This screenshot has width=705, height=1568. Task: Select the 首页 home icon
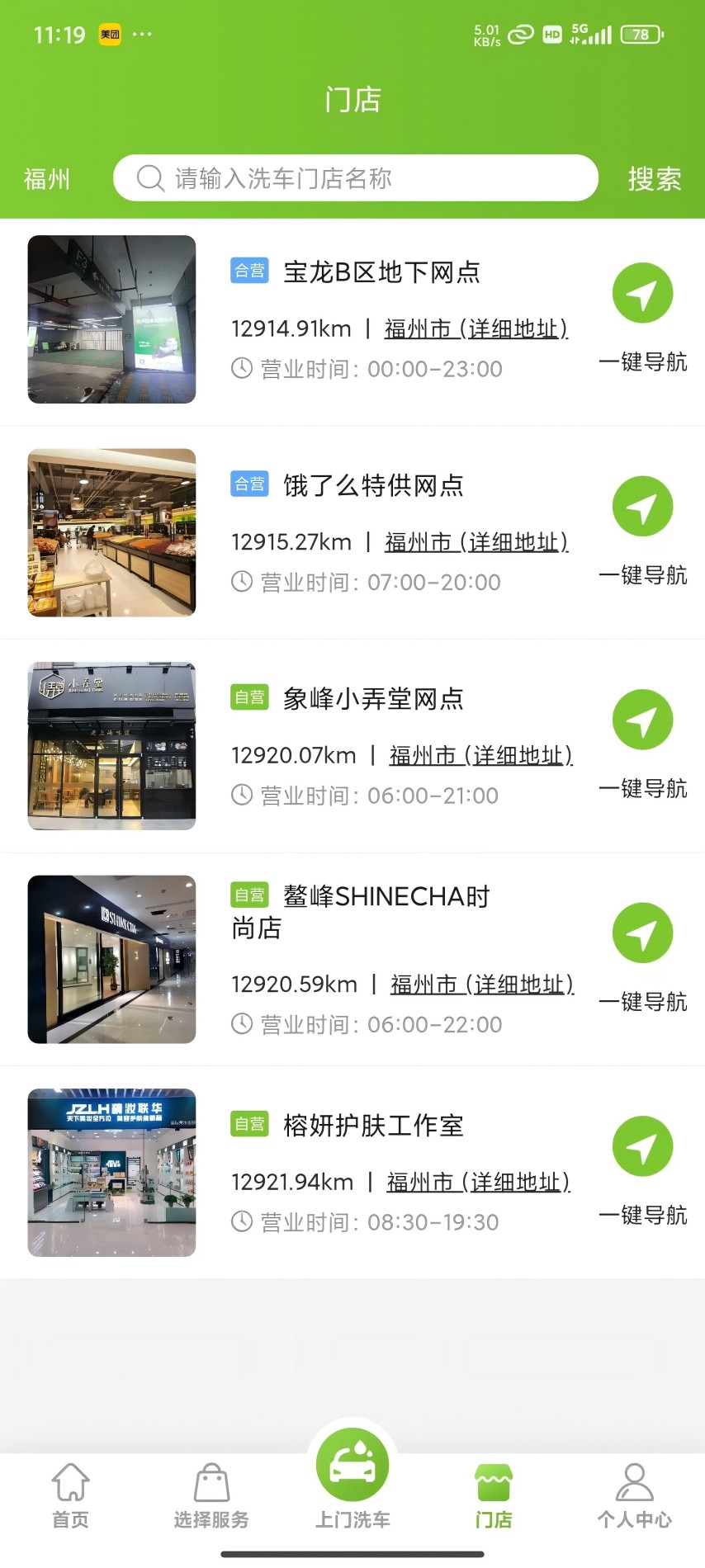70,1481
